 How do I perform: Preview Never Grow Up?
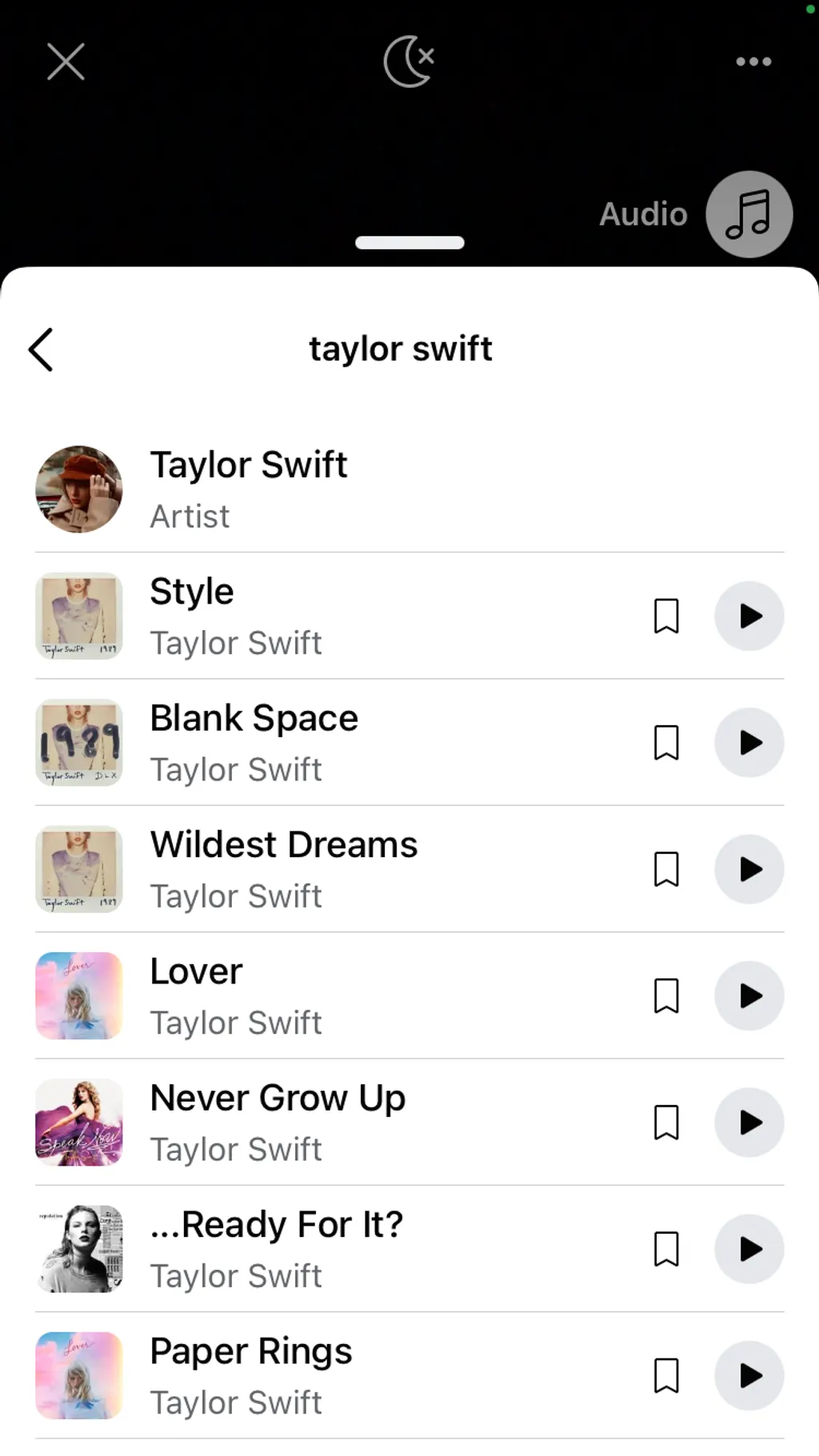pyautogui.click(x=749, y=1122)
